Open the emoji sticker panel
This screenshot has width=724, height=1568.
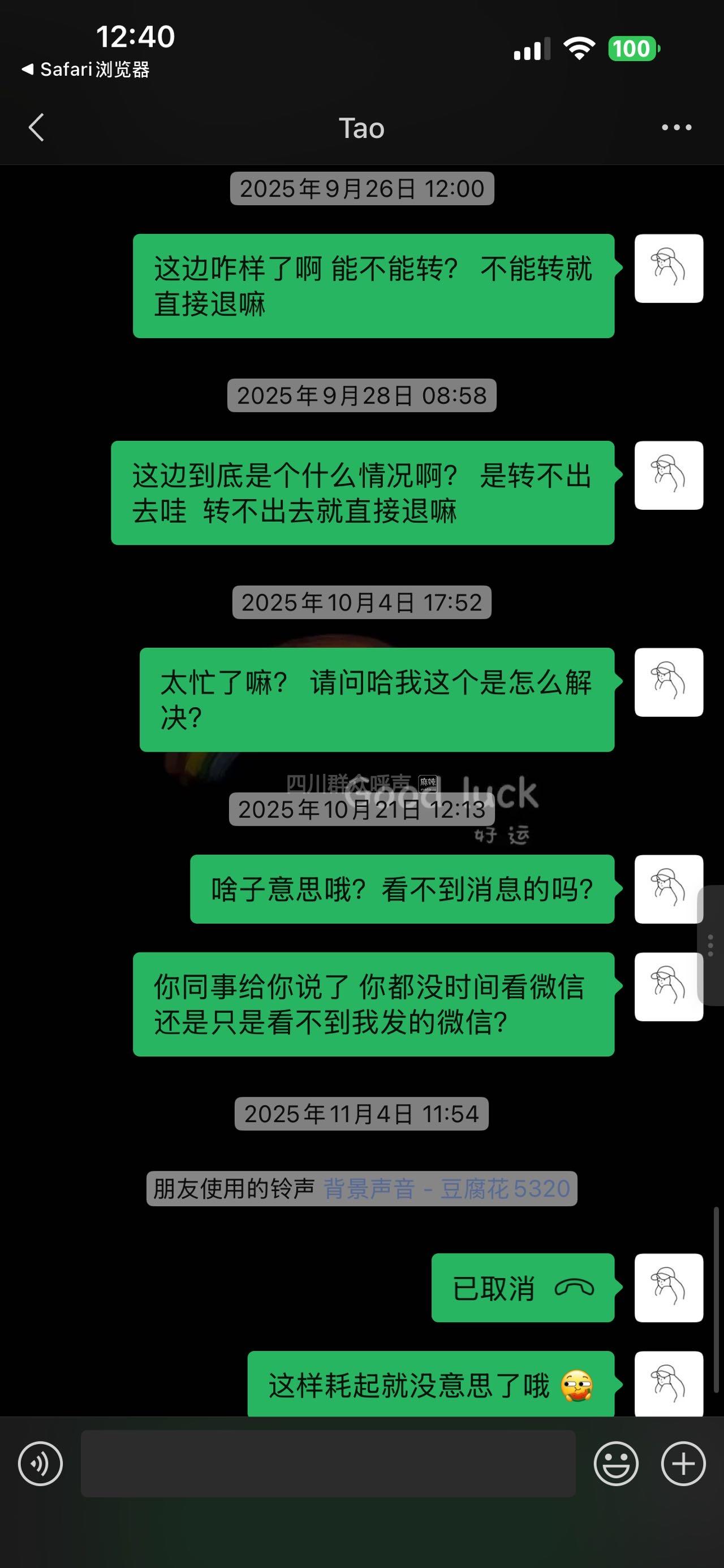pos(615,1464)
